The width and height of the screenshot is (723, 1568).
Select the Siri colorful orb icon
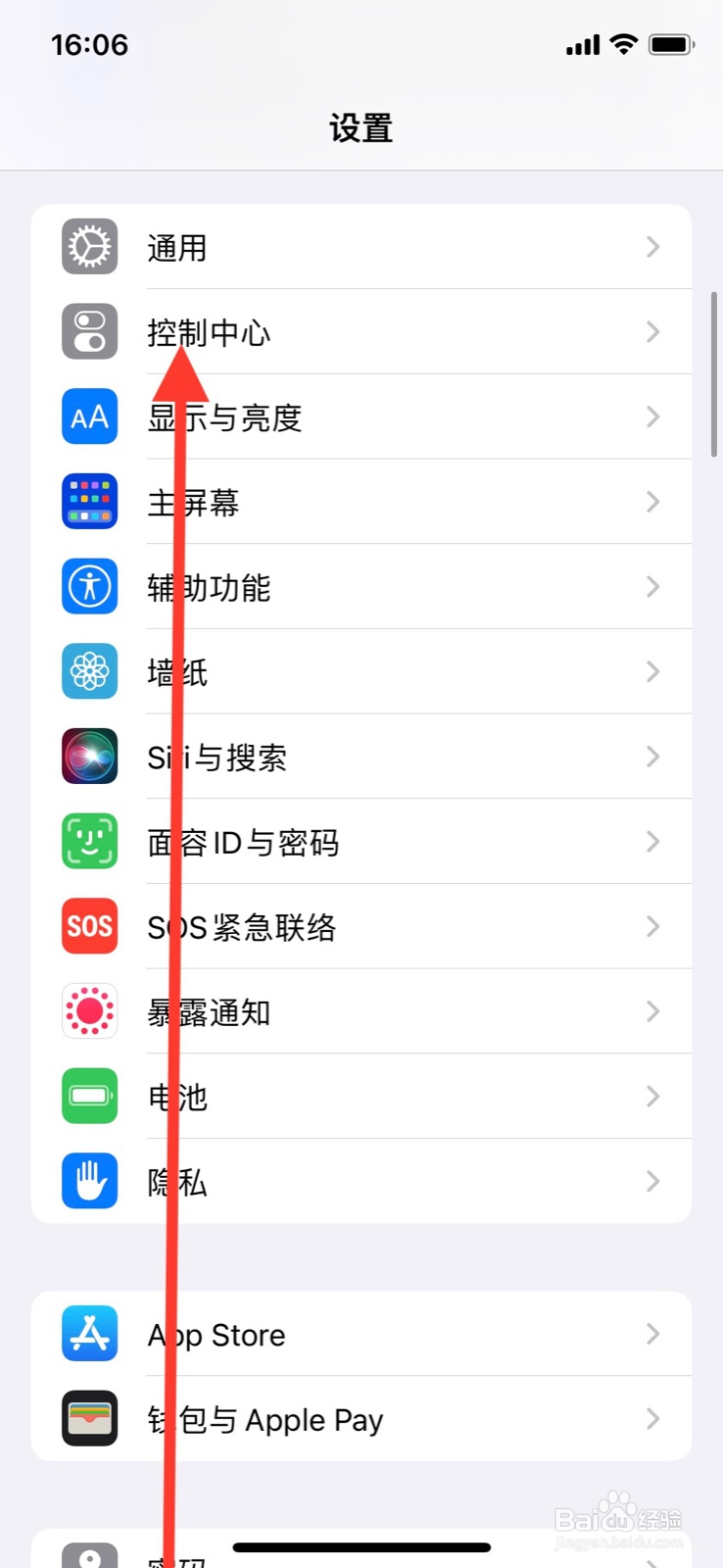tap(89, 757)
